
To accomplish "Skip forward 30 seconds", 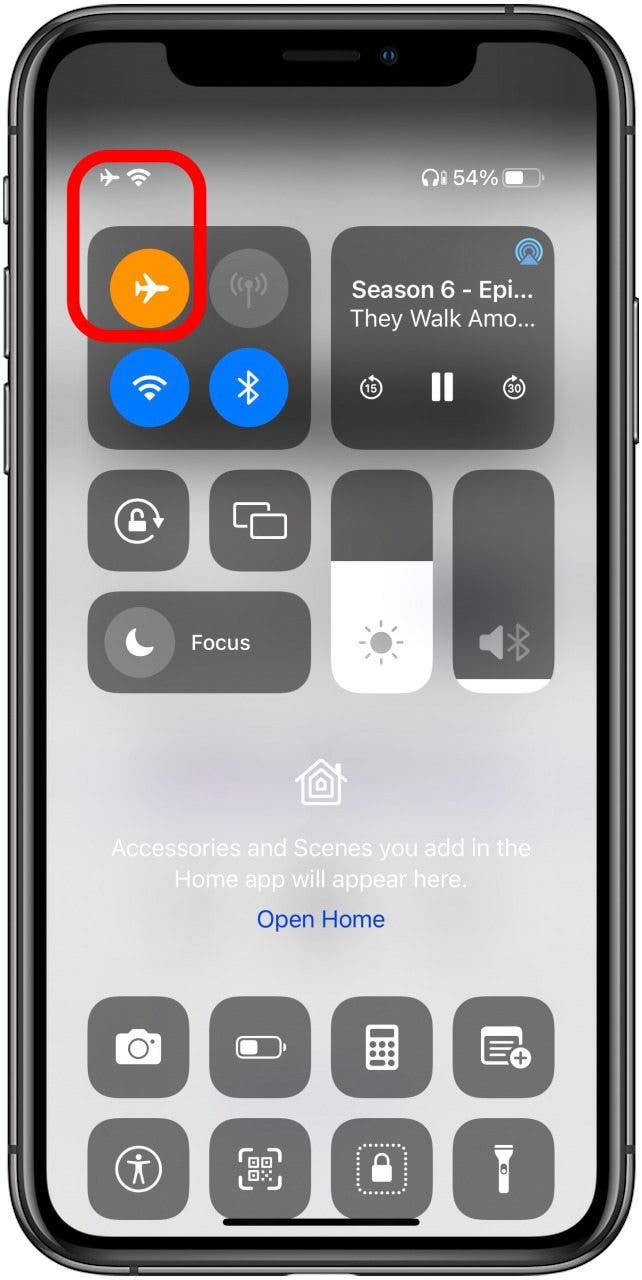I will tap(514, 388).
